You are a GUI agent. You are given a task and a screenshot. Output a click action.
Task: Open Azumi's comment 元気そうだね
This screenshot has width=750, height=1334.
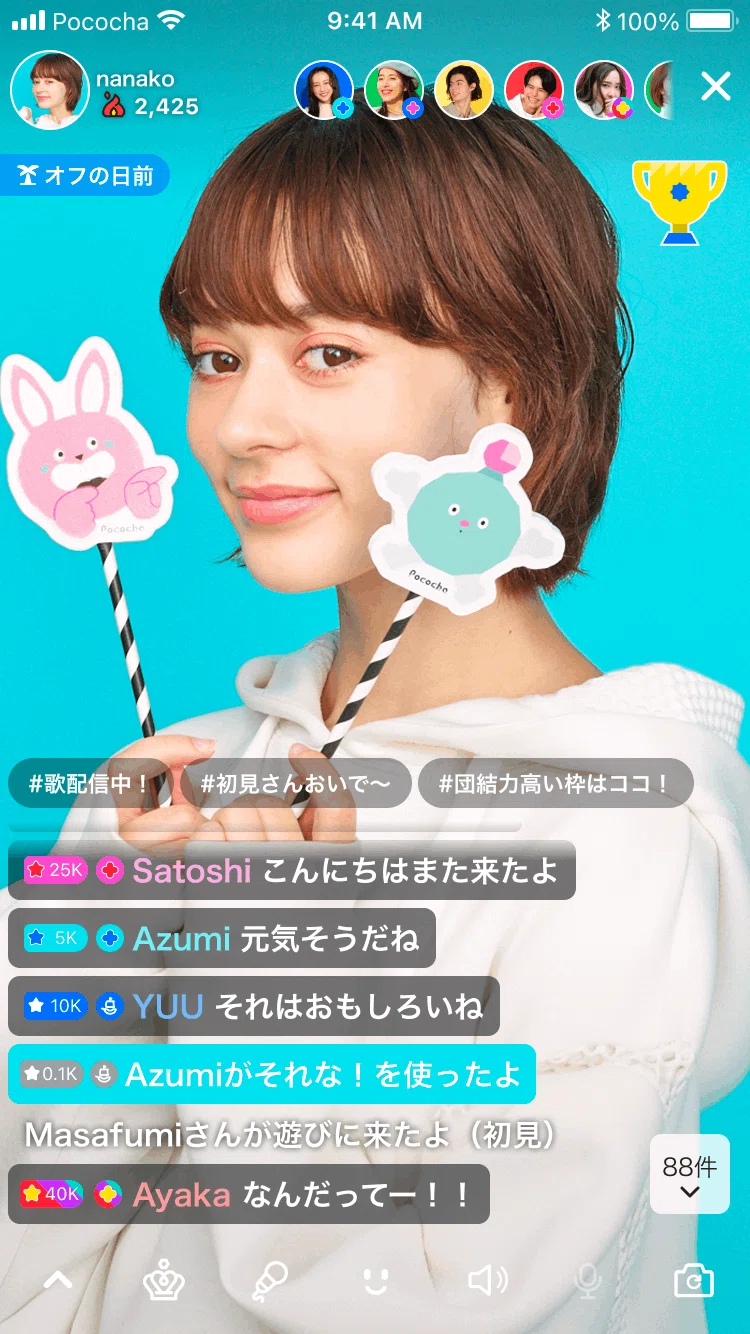pos(221,939)
